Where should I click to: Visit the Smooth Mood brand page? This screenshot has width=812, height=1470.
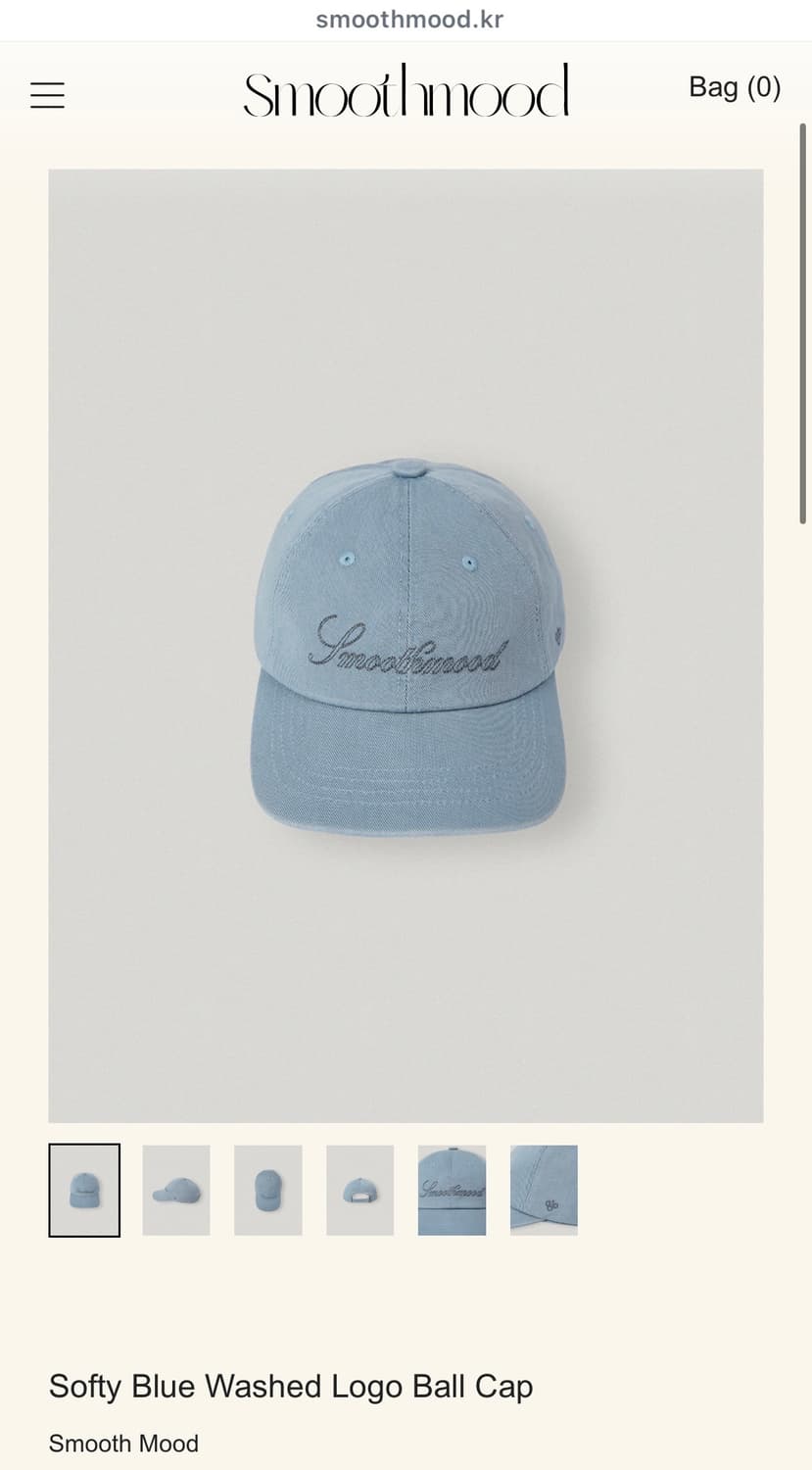pos(123,1443)
